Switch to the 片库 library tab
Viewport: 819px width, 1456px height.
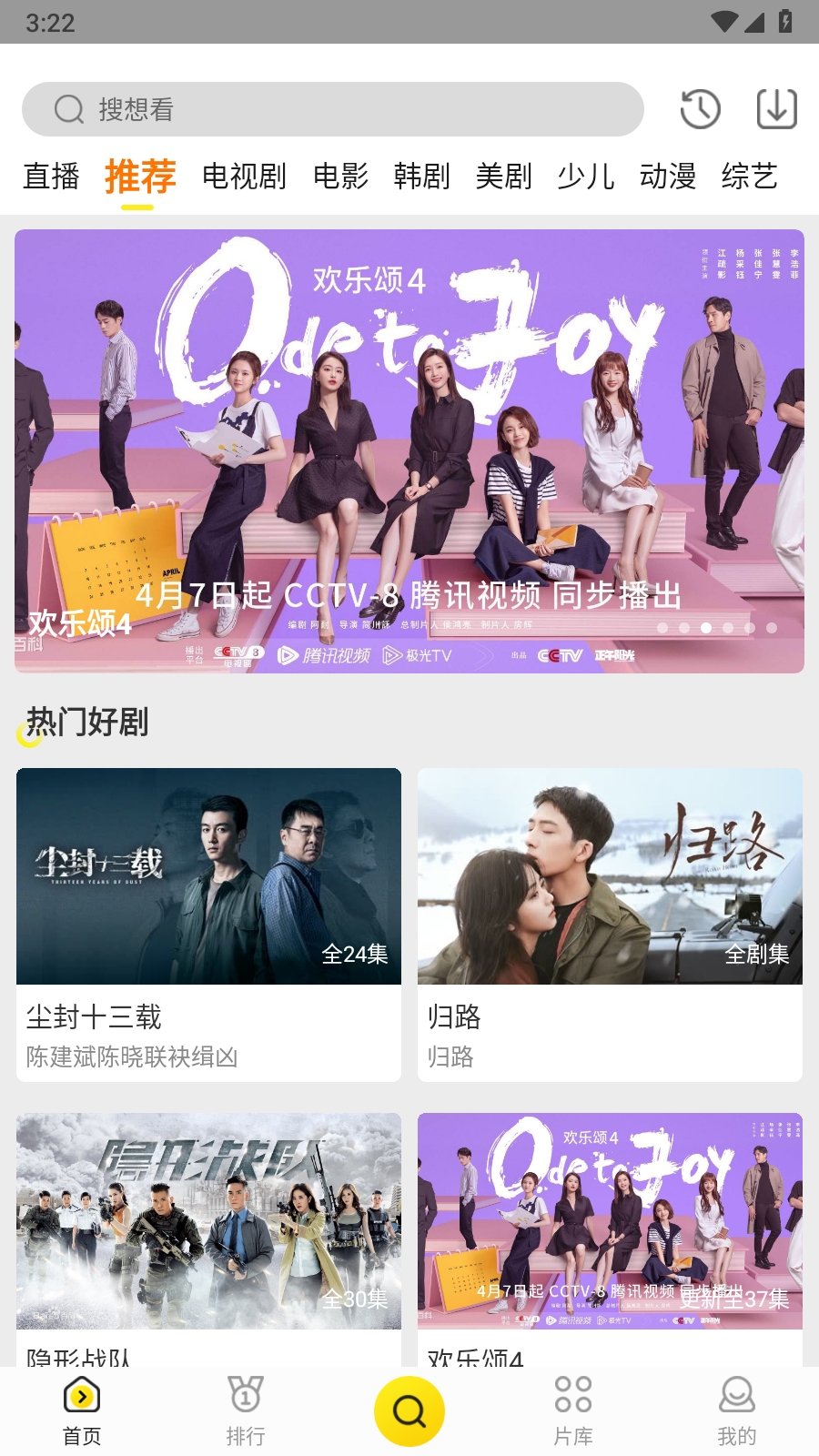573,1410
